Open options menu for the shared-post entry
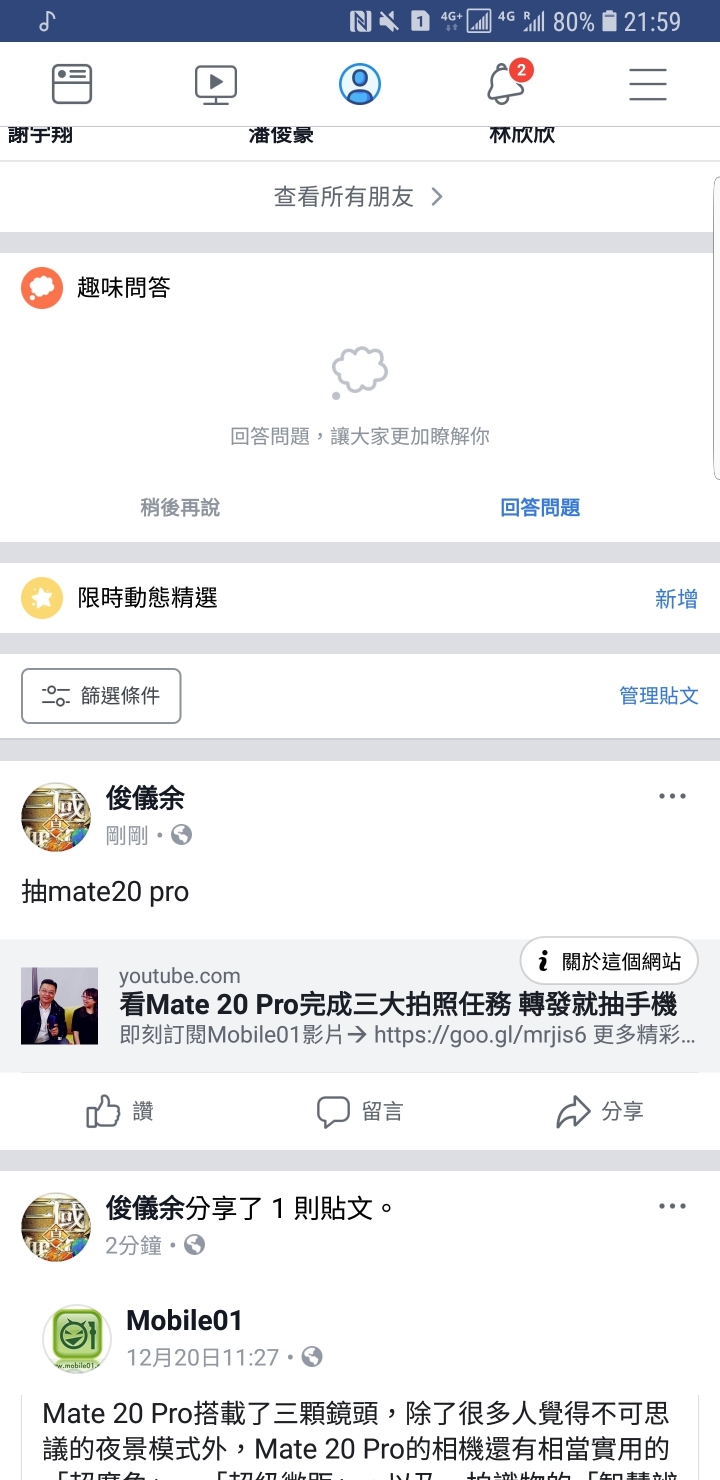Viewport: 720px width, 1480px height. click(672, 1207)
